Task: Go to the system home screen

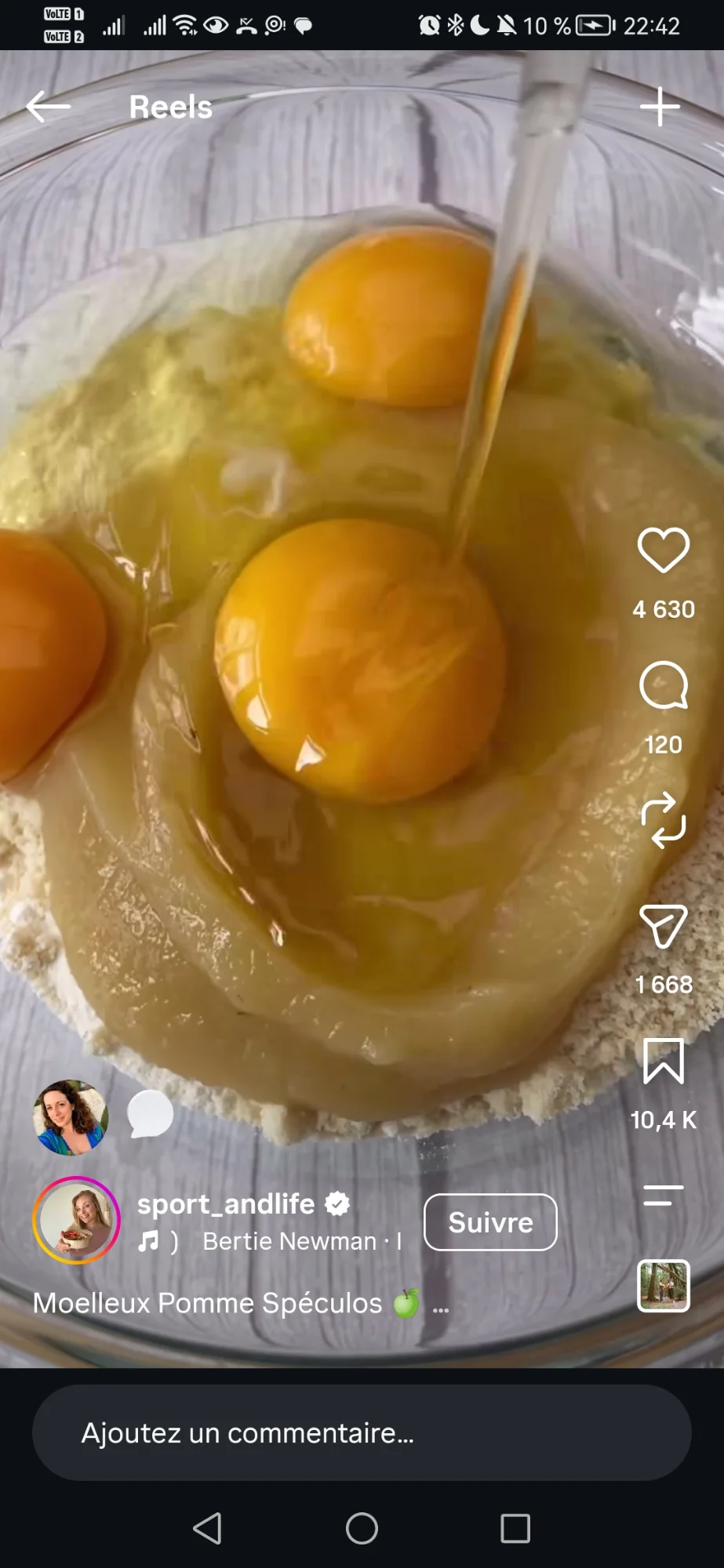Action: [362, 1528]
